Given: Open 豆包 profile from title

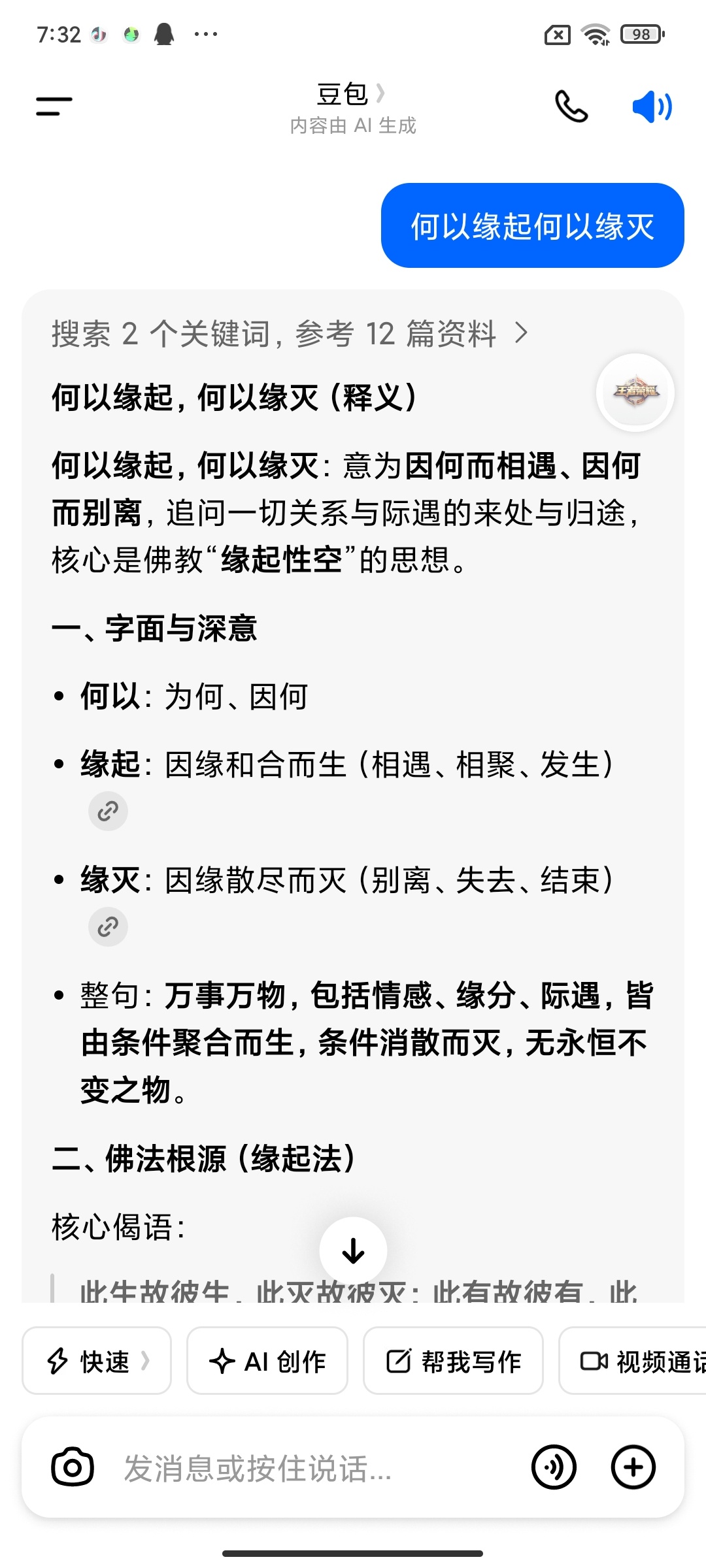Looking at the screenshot, I should point(352,95).
